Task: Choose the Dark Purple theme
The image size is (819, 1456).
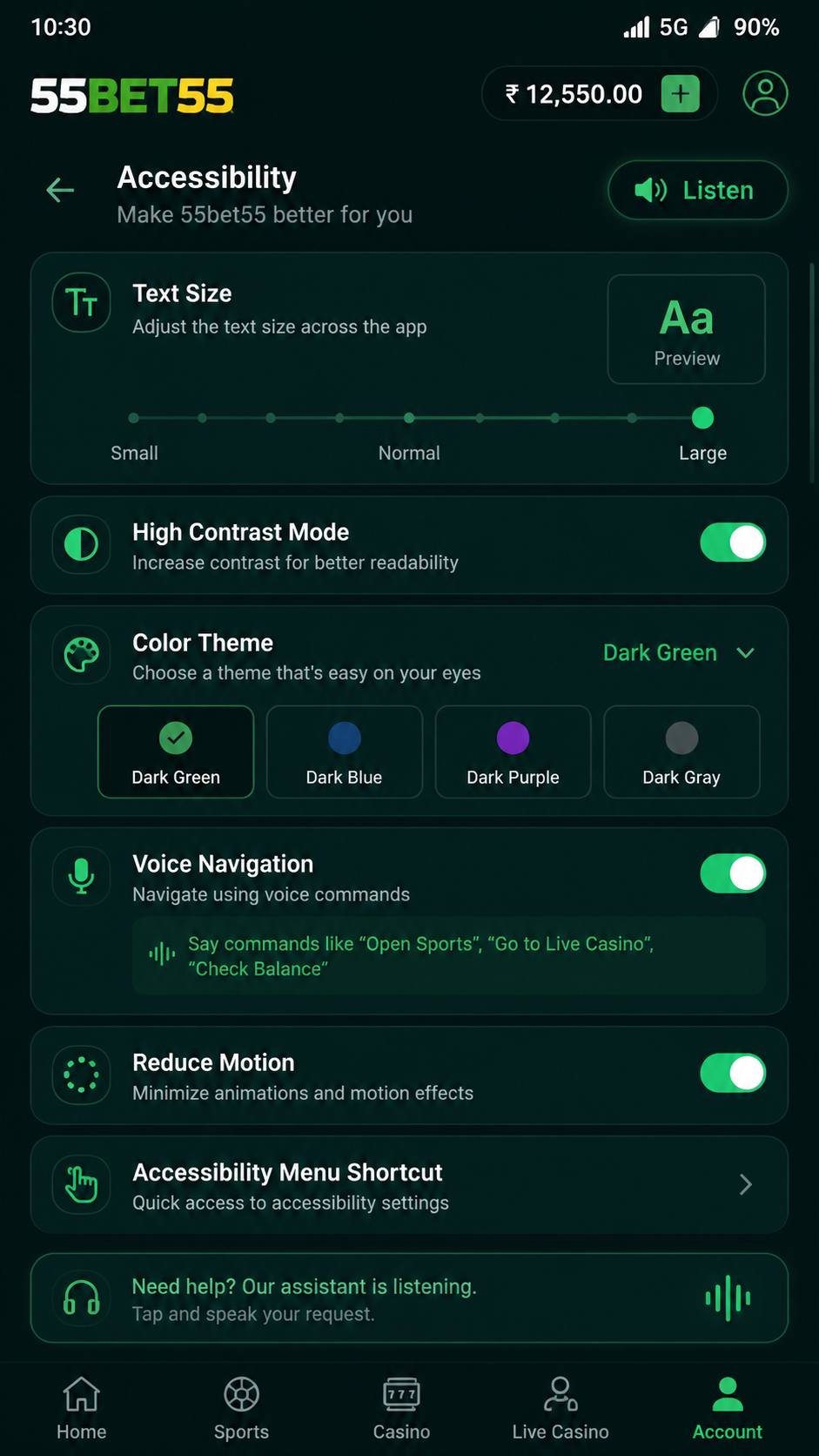Action: coord(513,752)
